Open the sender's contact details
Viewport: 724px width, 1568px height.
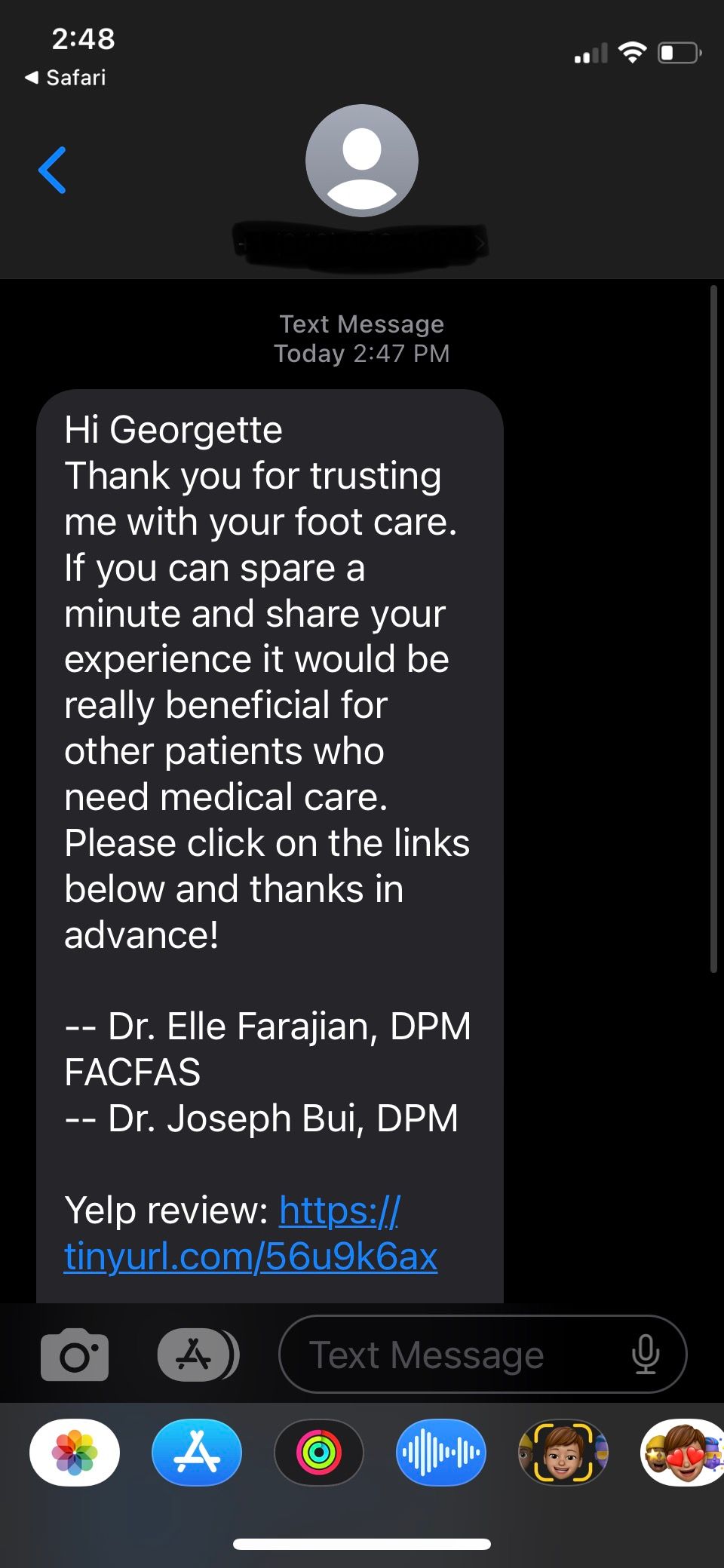[x=361, y=161]
